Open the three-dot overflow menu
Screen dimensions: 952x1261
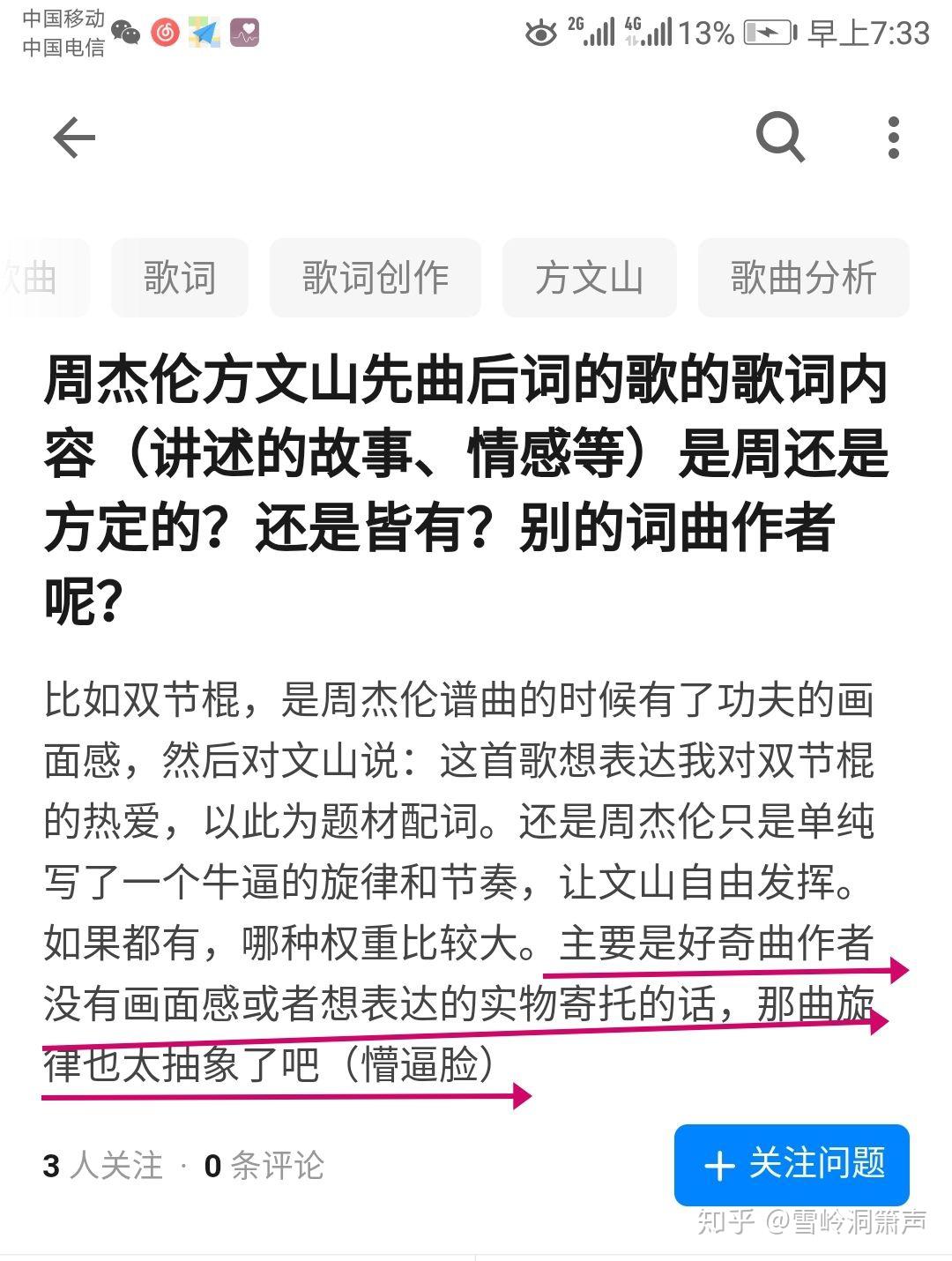893,138
